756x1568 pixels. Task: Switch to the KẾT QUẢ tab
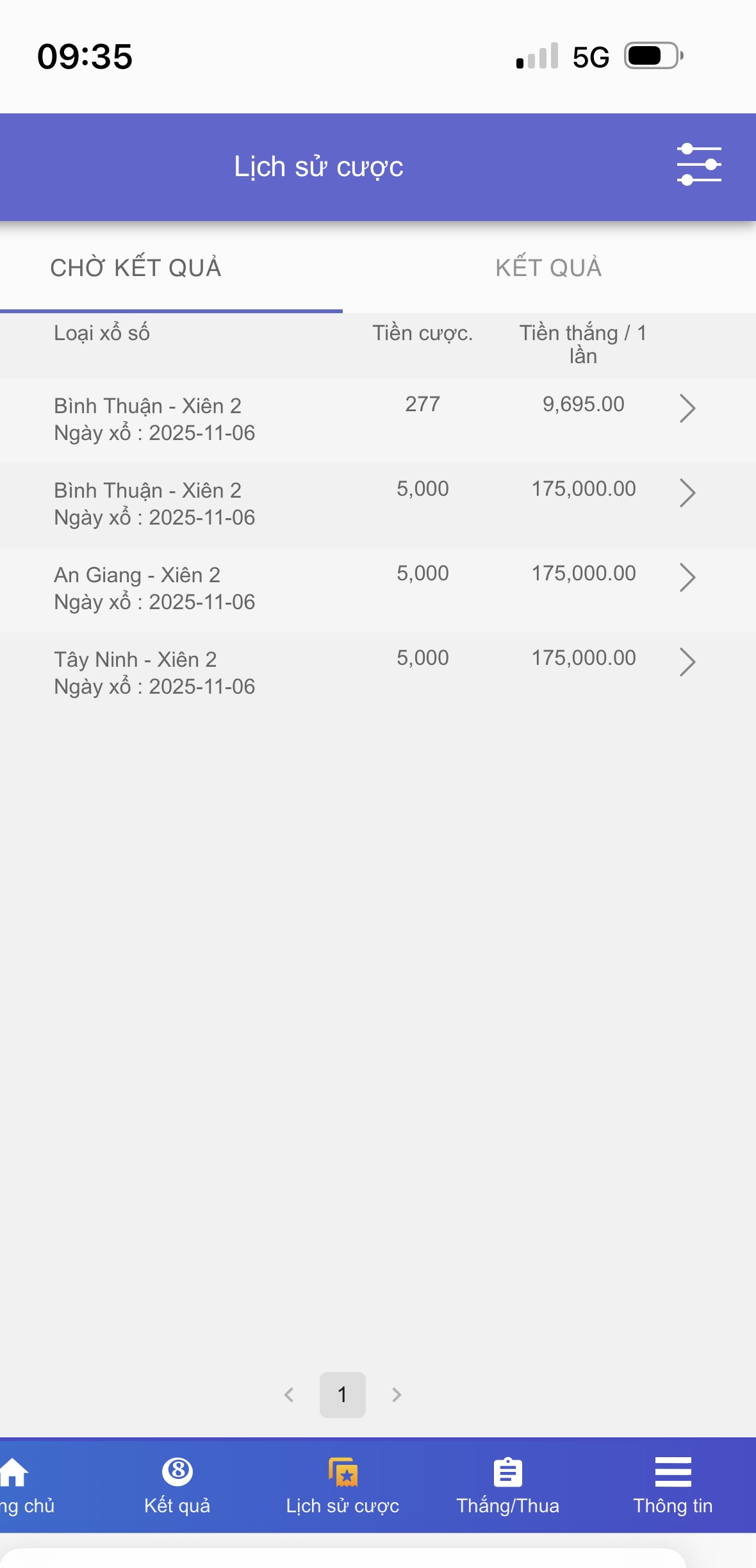[x=548, y=268]
